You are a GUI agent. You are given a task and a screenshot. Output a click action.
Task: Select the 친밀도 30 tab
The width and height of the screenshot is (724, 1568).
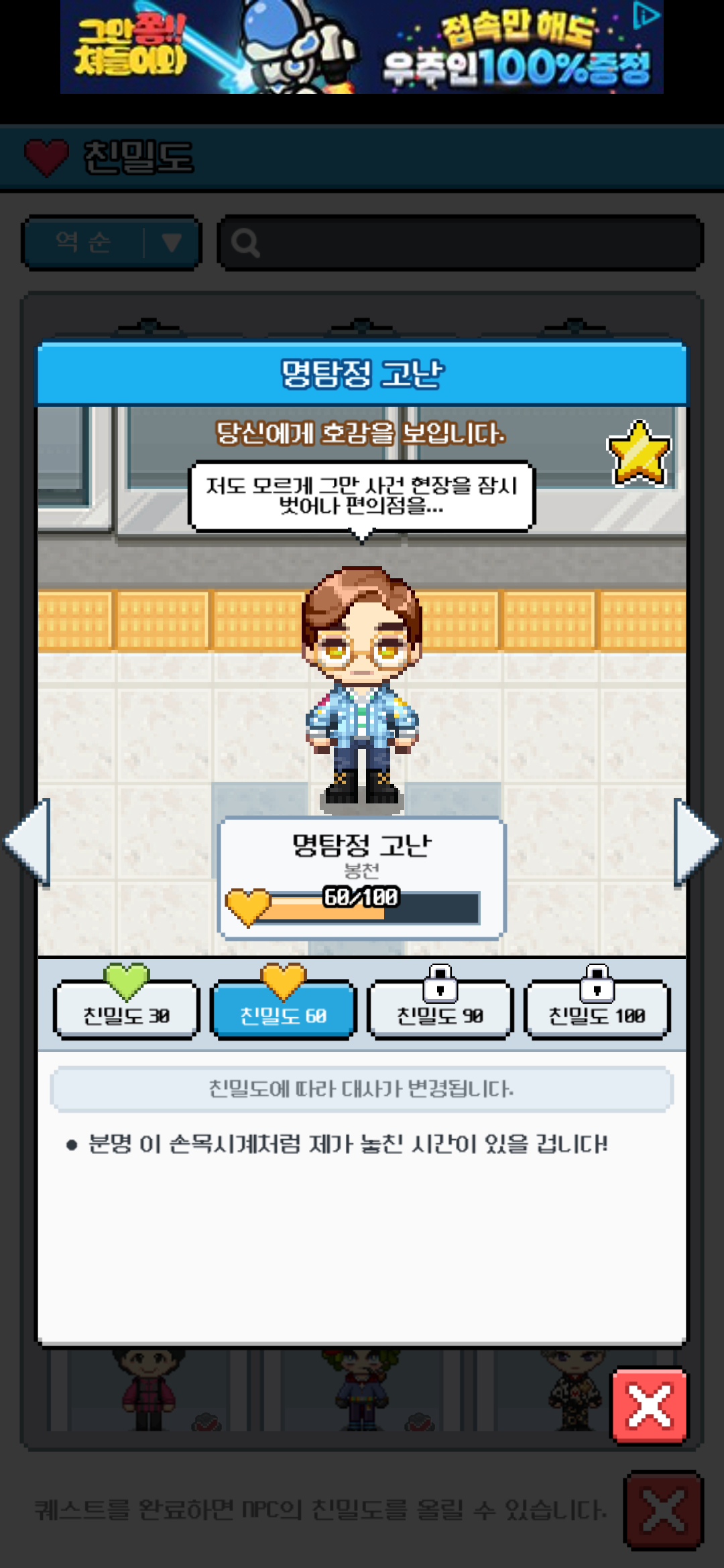[126, 1009]
